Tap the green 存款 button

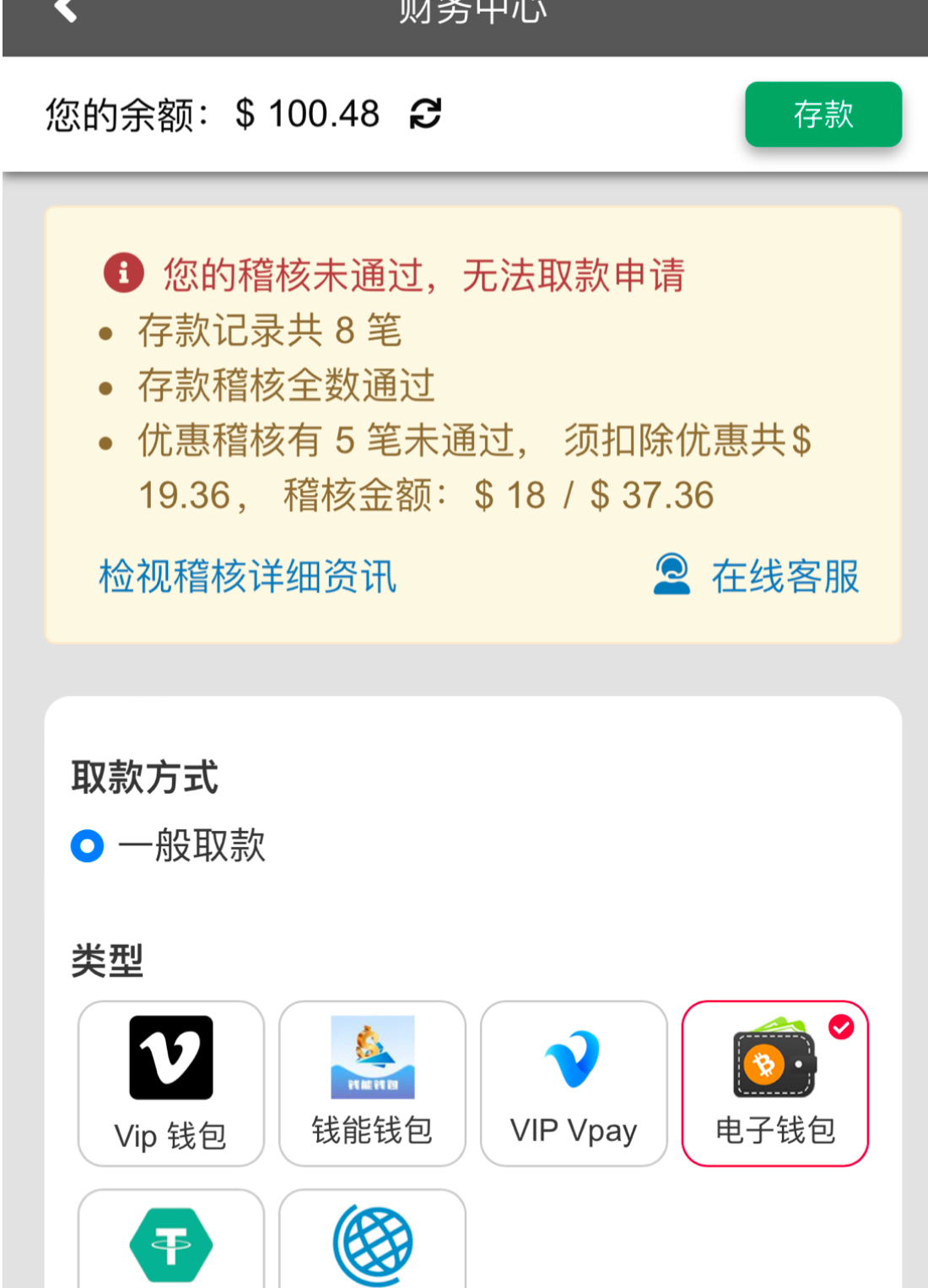coord(823,114)
